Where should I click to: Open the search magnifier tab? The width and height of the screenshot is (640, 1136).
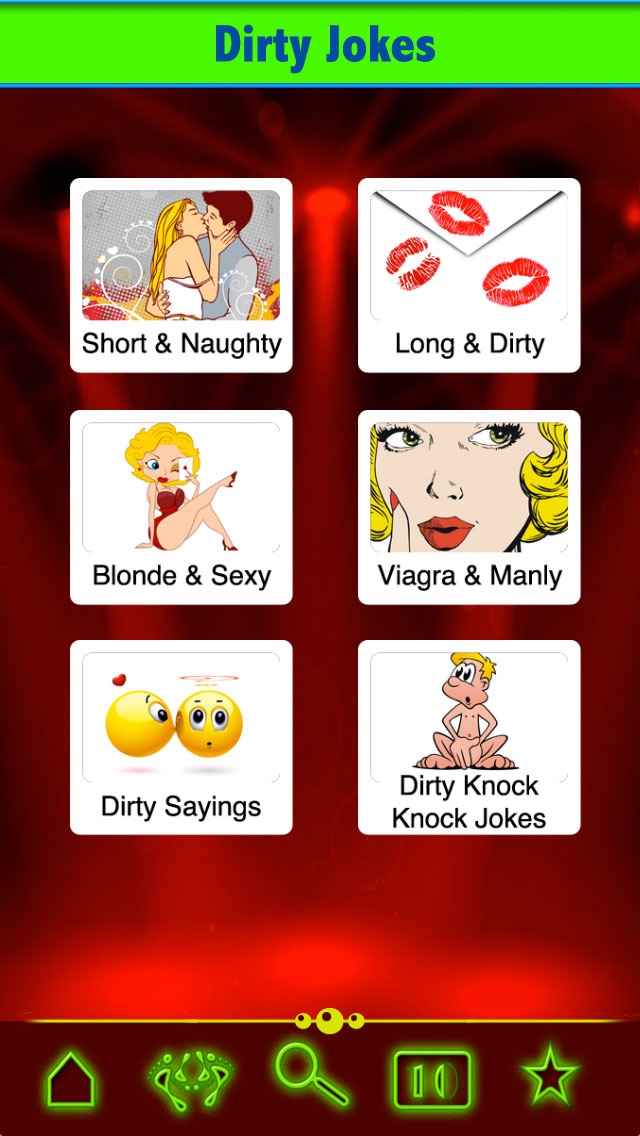pyautogui.click(x=312, y=1075)
